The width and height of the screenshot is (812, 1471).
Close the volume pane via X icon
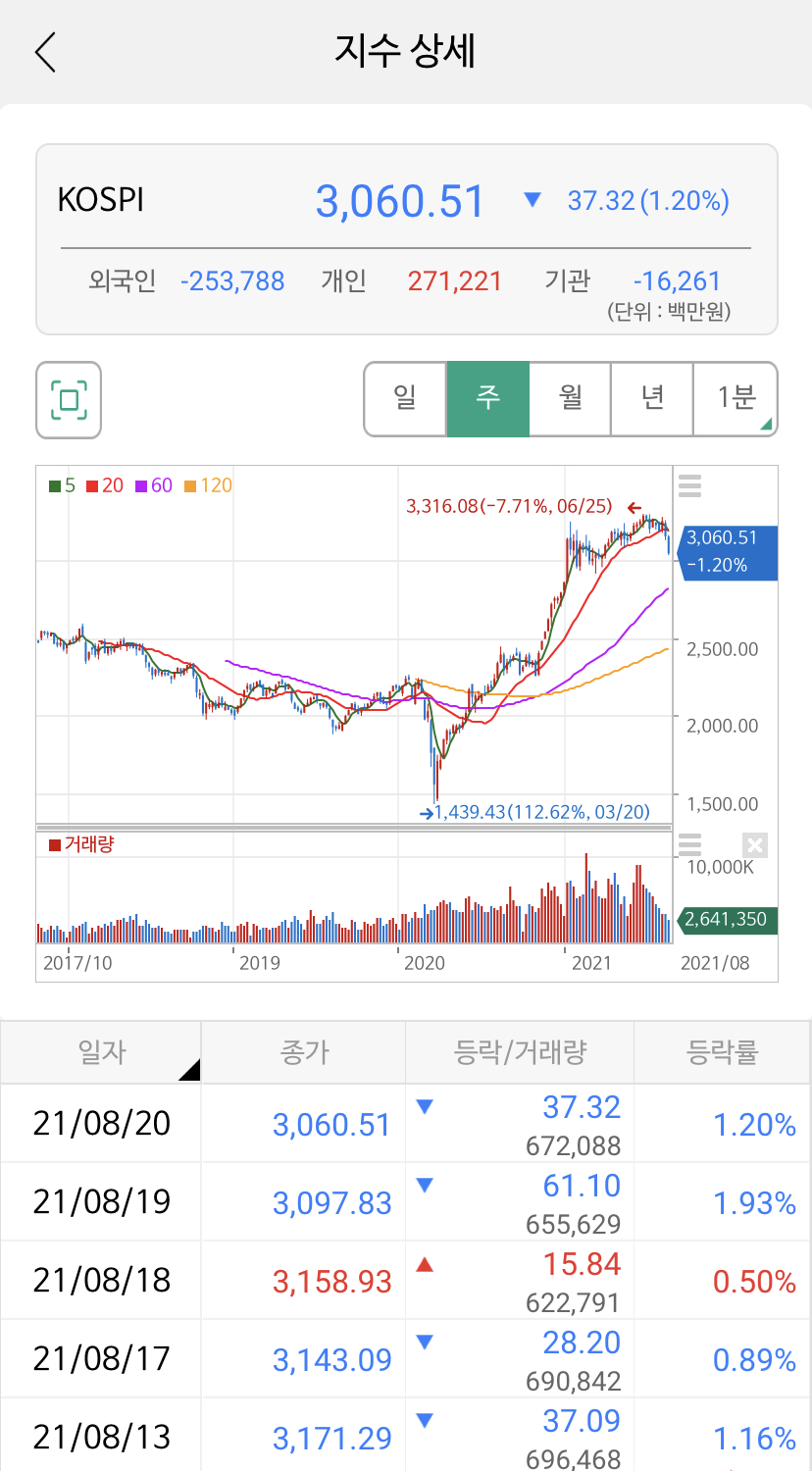click(x=754, y=844)
